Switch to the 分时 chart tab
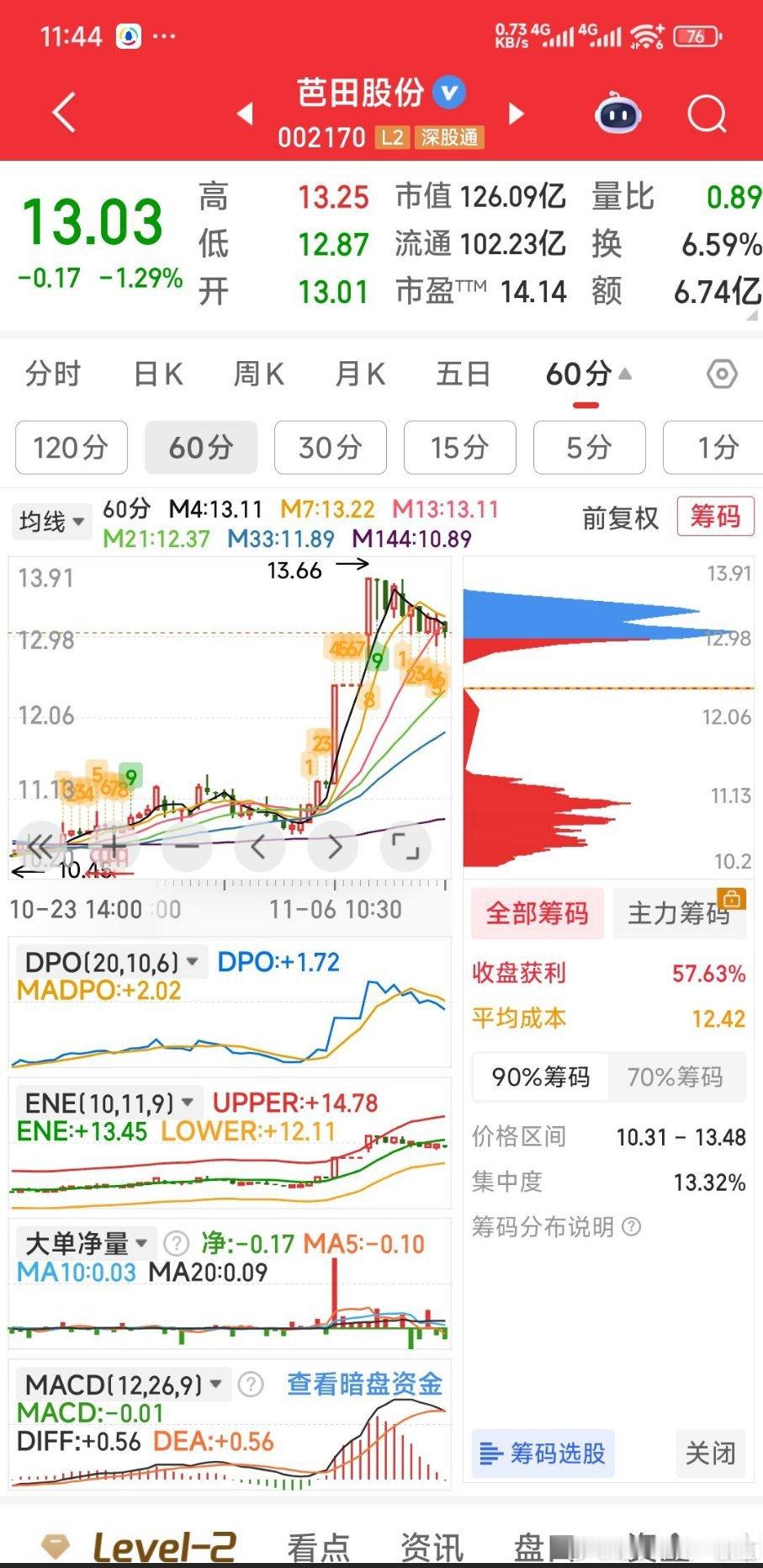 53,374
